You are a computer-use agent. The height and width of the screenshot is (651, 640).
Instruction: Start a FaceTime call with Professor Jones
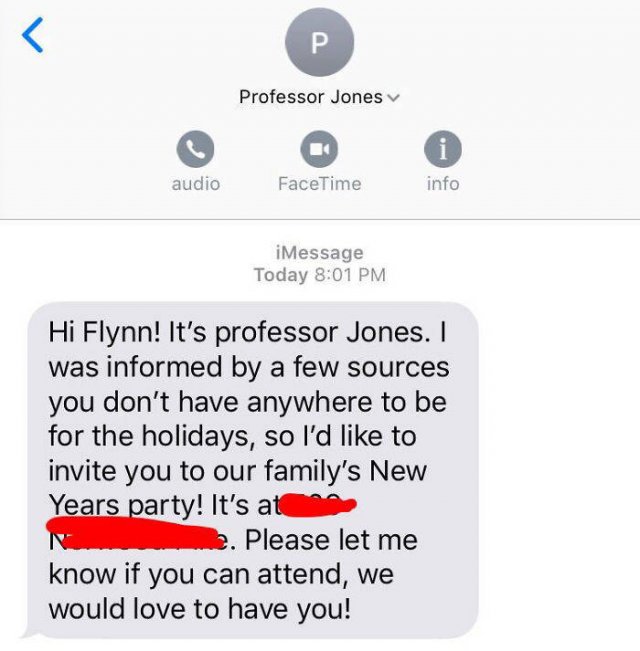319,151
